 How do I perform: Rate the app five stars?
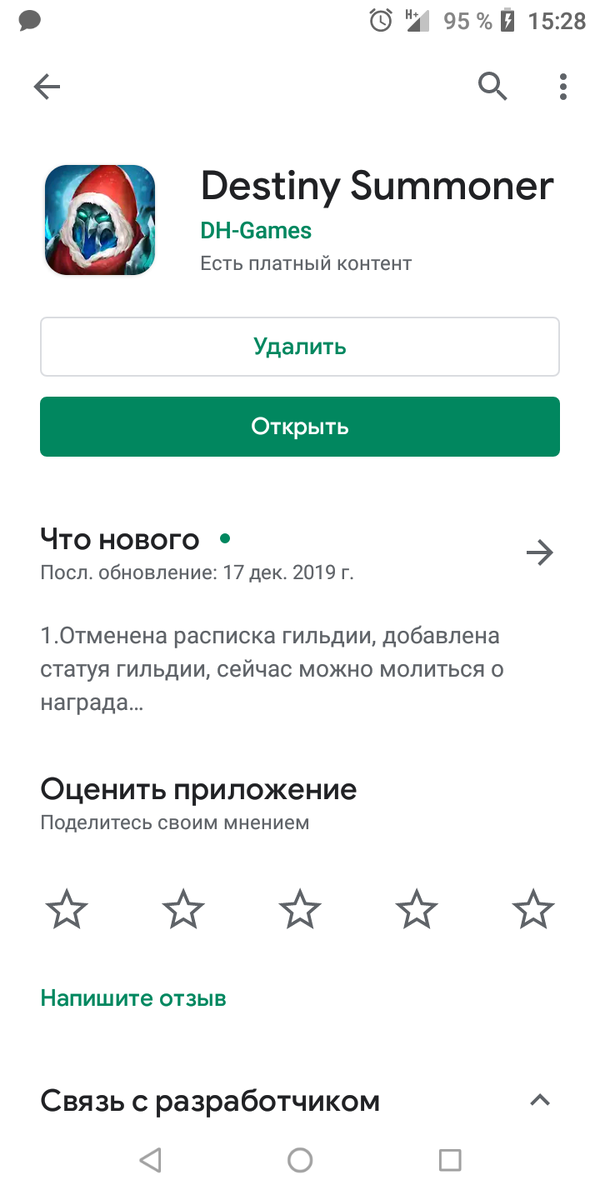click(x=533, y=910)
